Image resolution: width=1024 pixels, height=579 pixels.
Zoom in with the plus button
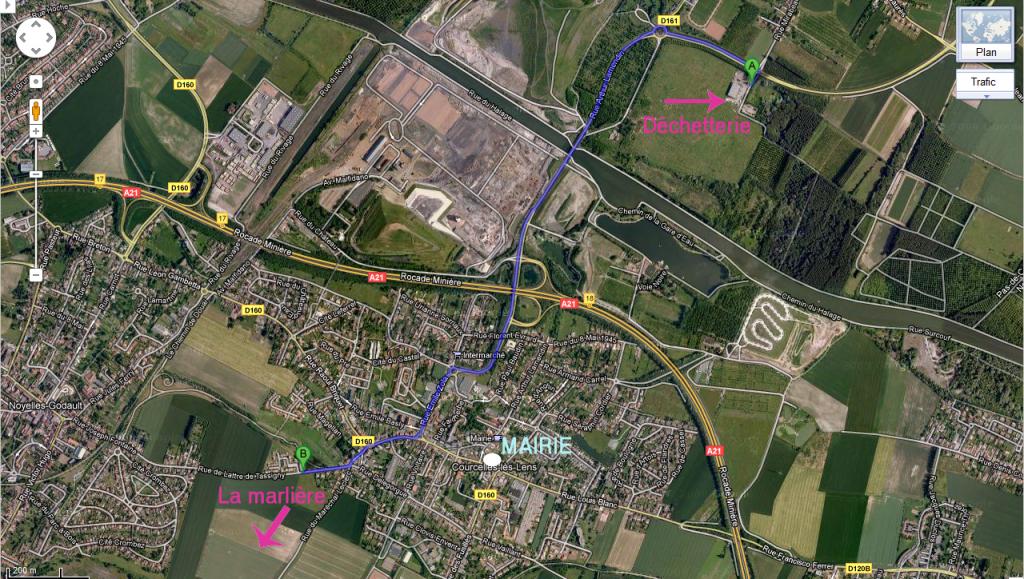(35, 131)
